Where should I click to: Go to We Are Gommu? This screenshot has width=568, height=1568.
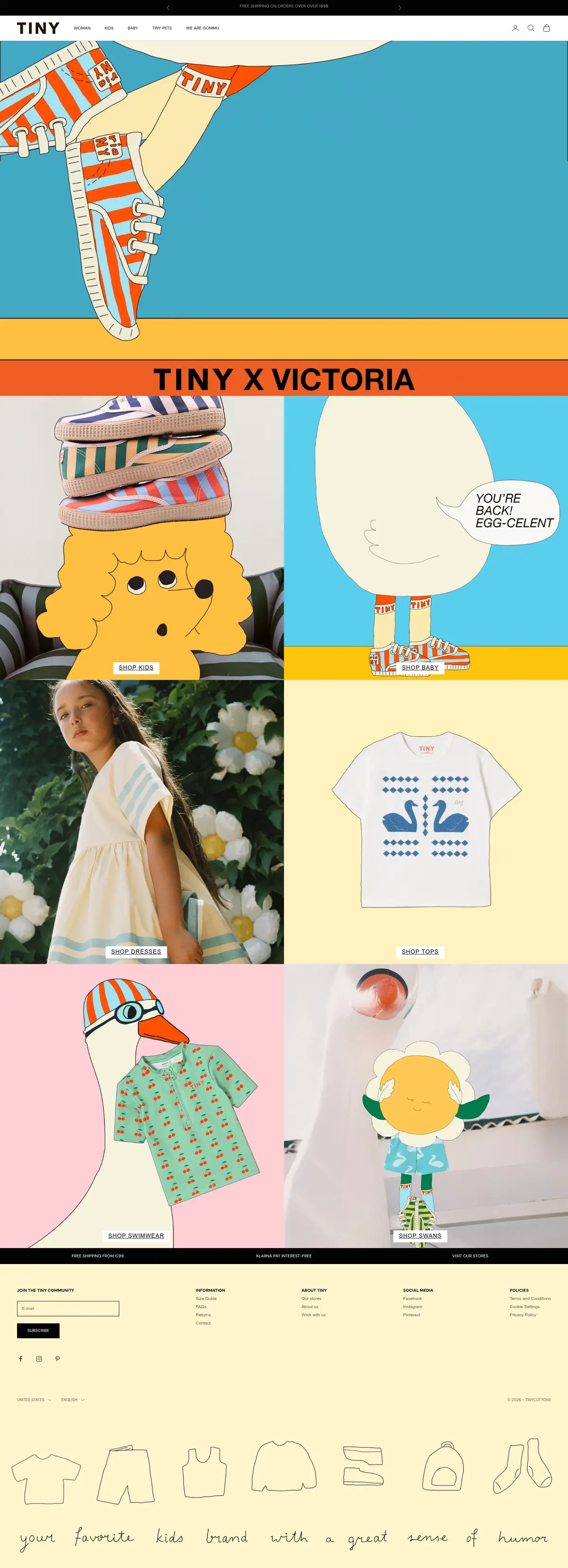pyautogui.click(x=203, y=28)
